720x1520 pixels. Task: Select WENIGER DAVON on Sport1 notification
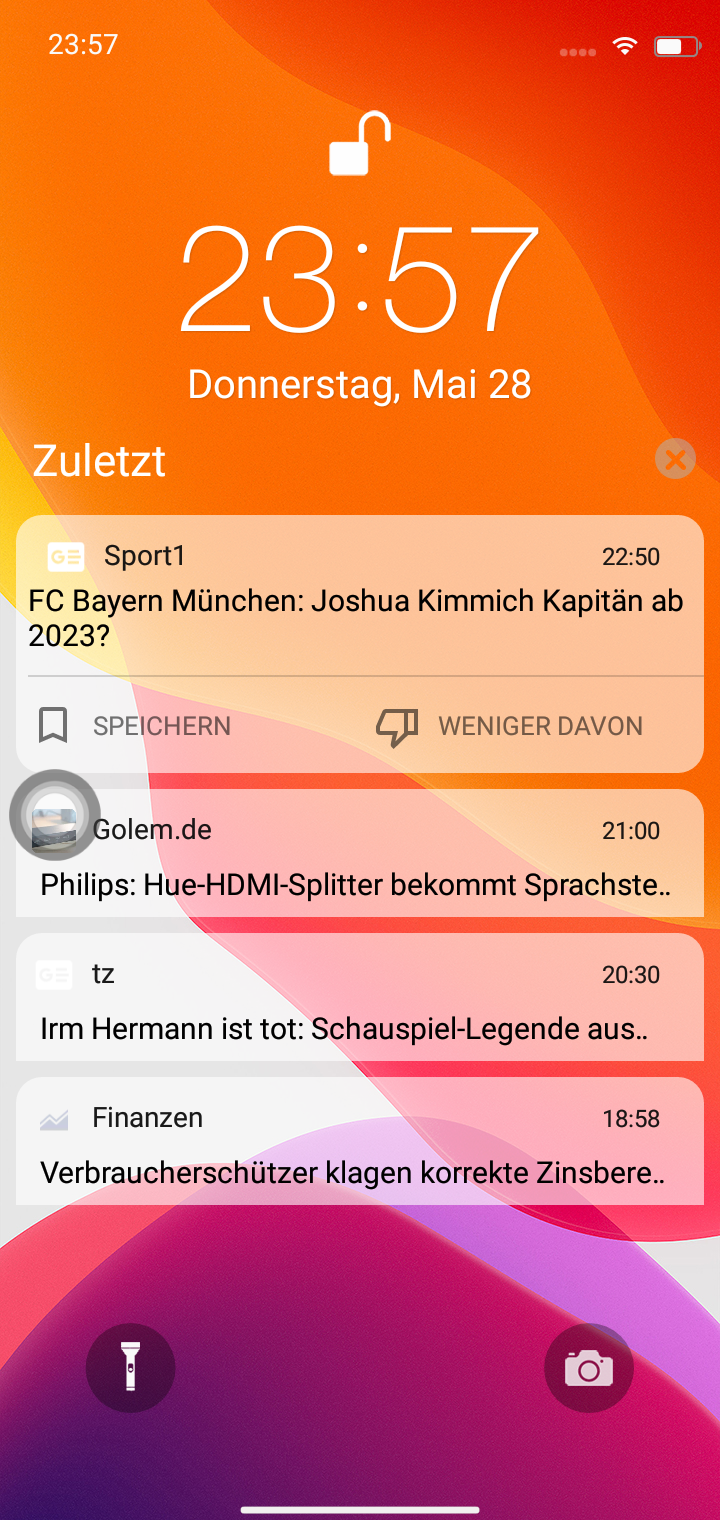pos(510,726)
